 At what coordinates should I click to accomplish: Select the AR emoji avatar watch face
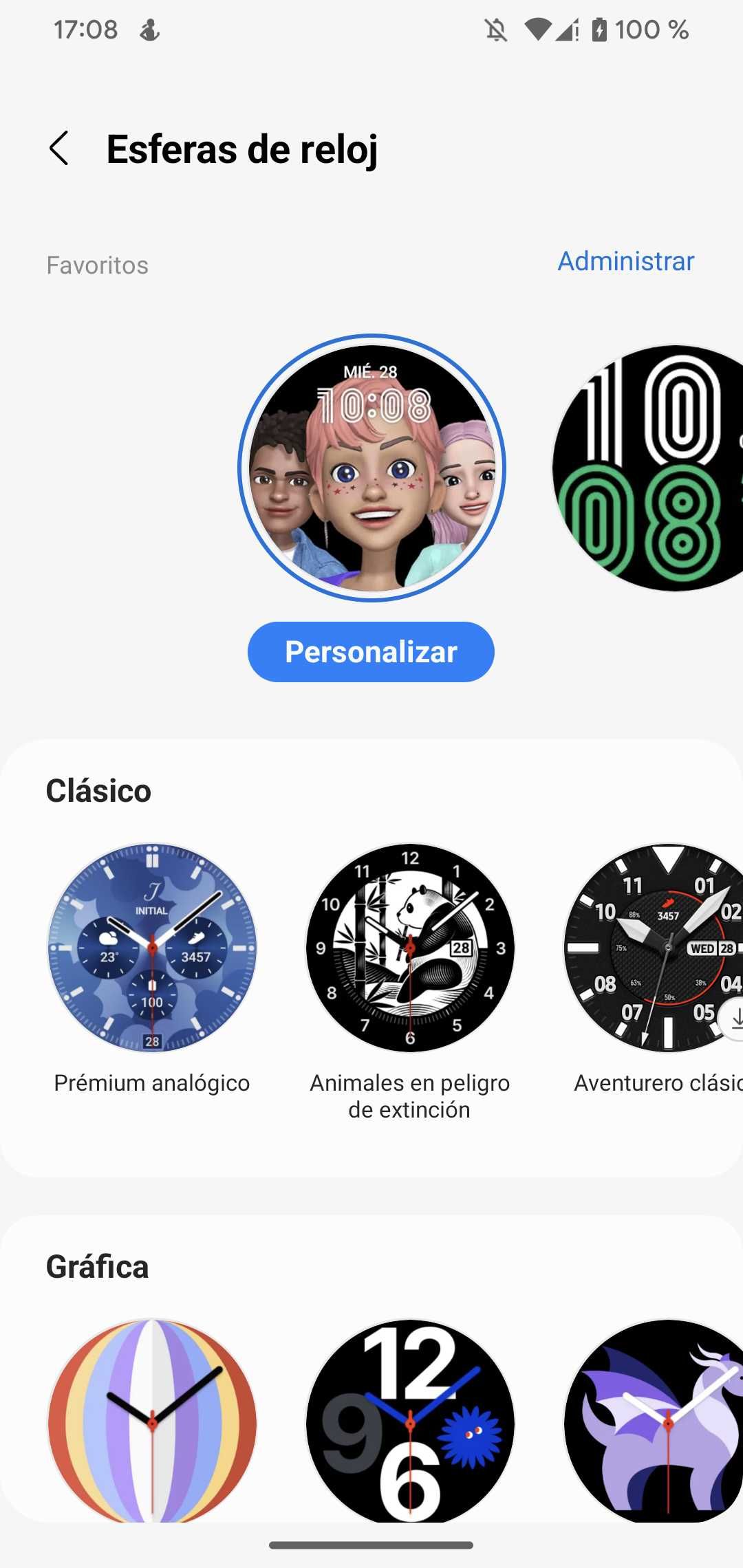[371, 468]
